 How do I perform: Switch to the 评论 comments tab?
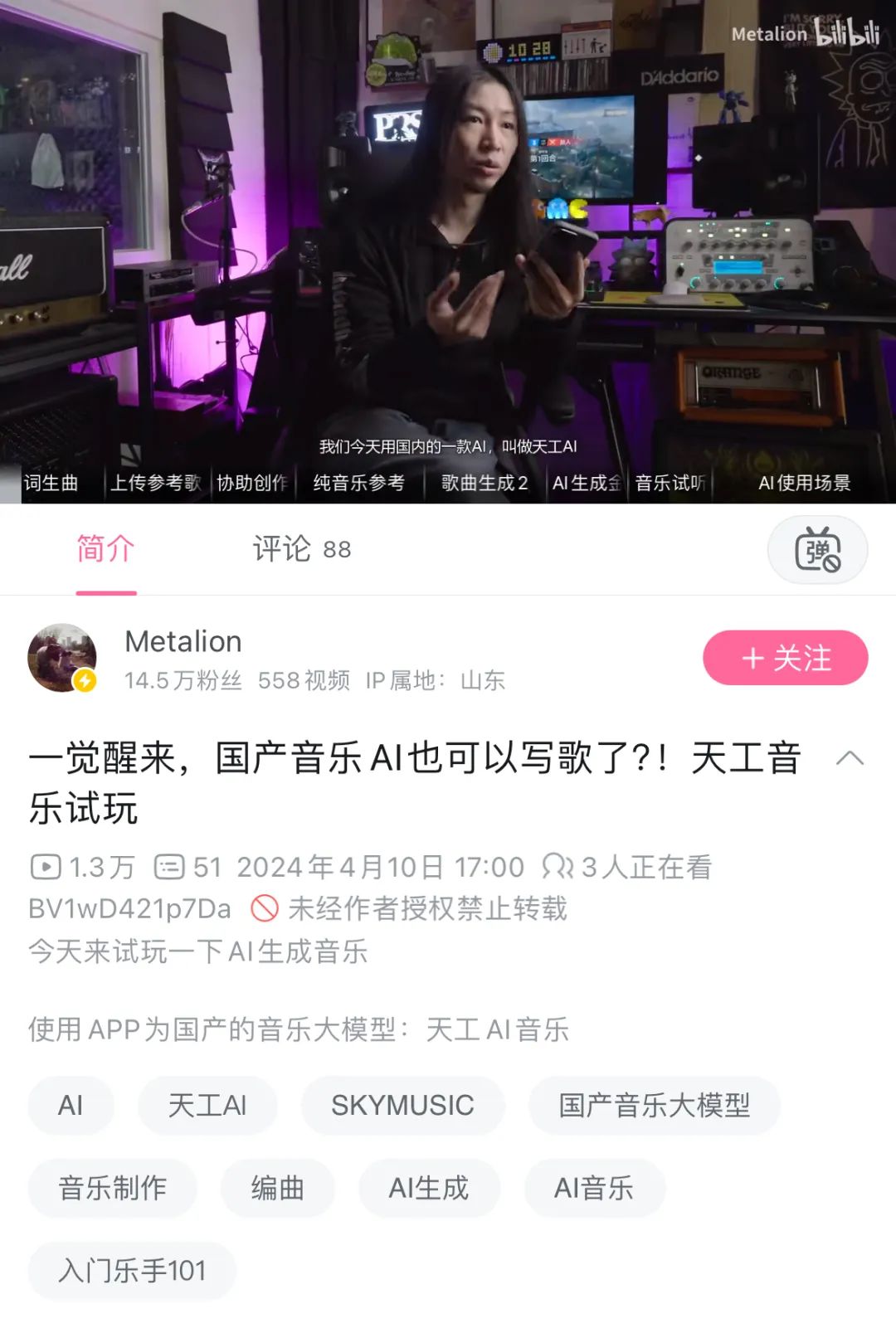(301, 549)
